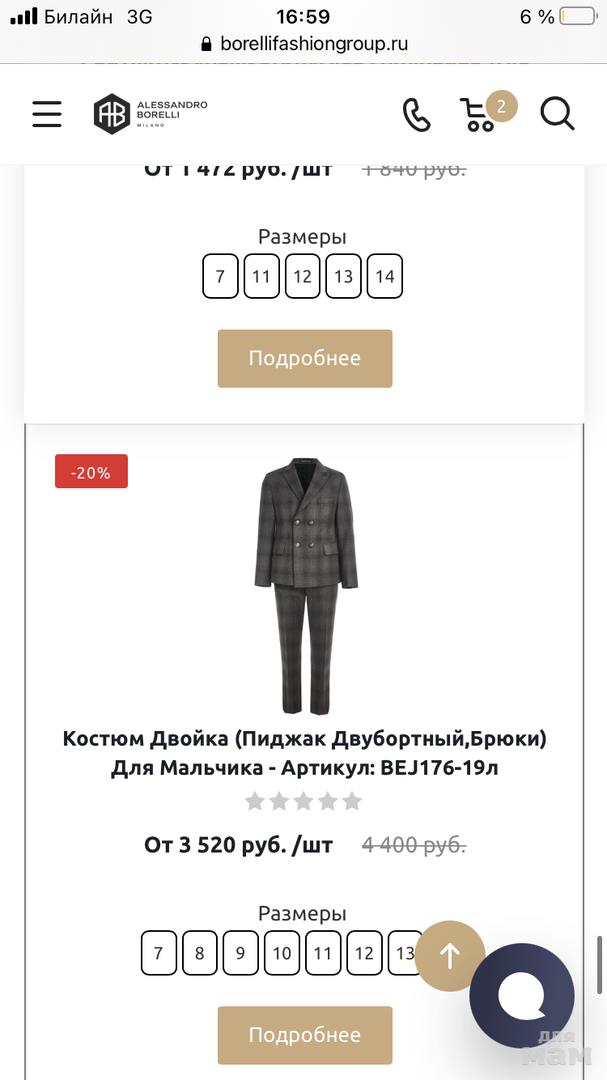Tap the upper Подробнее button

pyautogui.click(x=305, y=358)
